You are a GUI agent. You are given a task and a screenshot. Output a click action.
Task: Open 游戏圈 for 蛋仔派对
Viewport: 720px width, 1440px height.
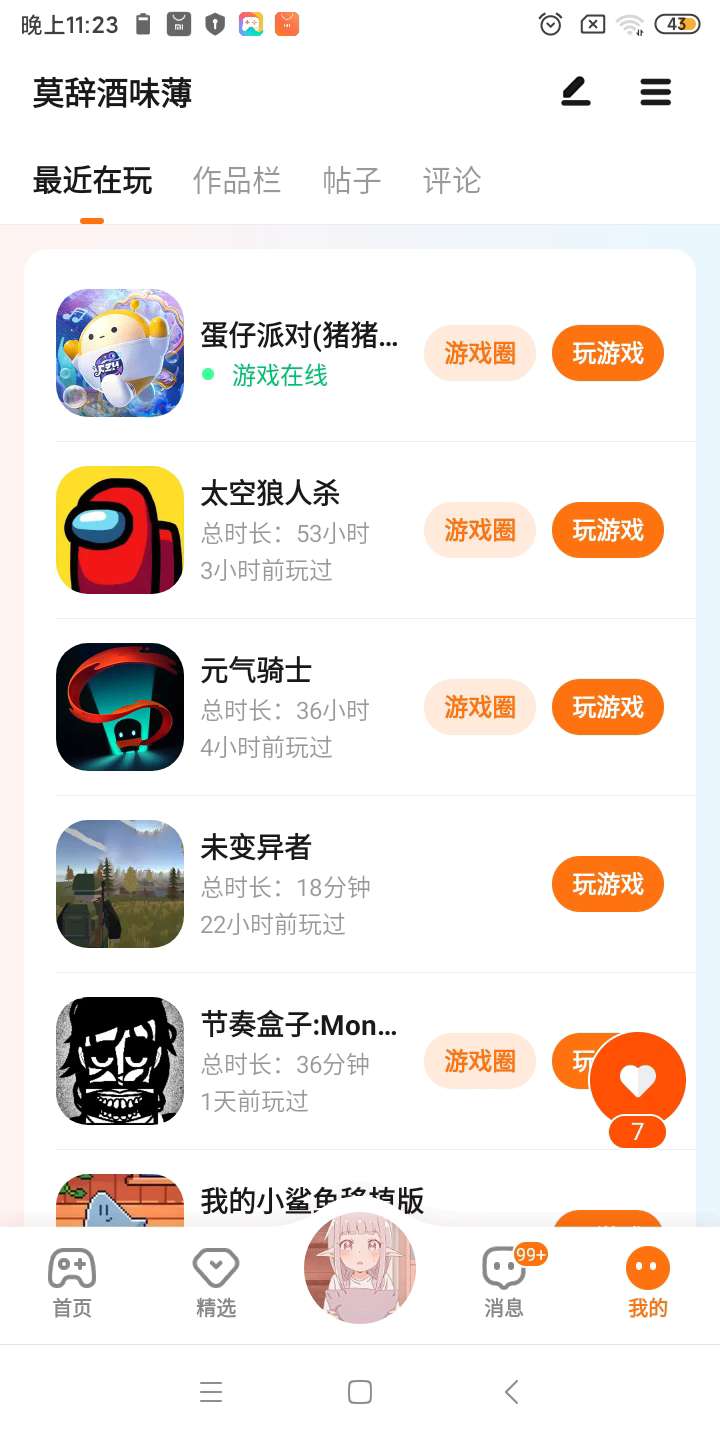click(480, 353)
